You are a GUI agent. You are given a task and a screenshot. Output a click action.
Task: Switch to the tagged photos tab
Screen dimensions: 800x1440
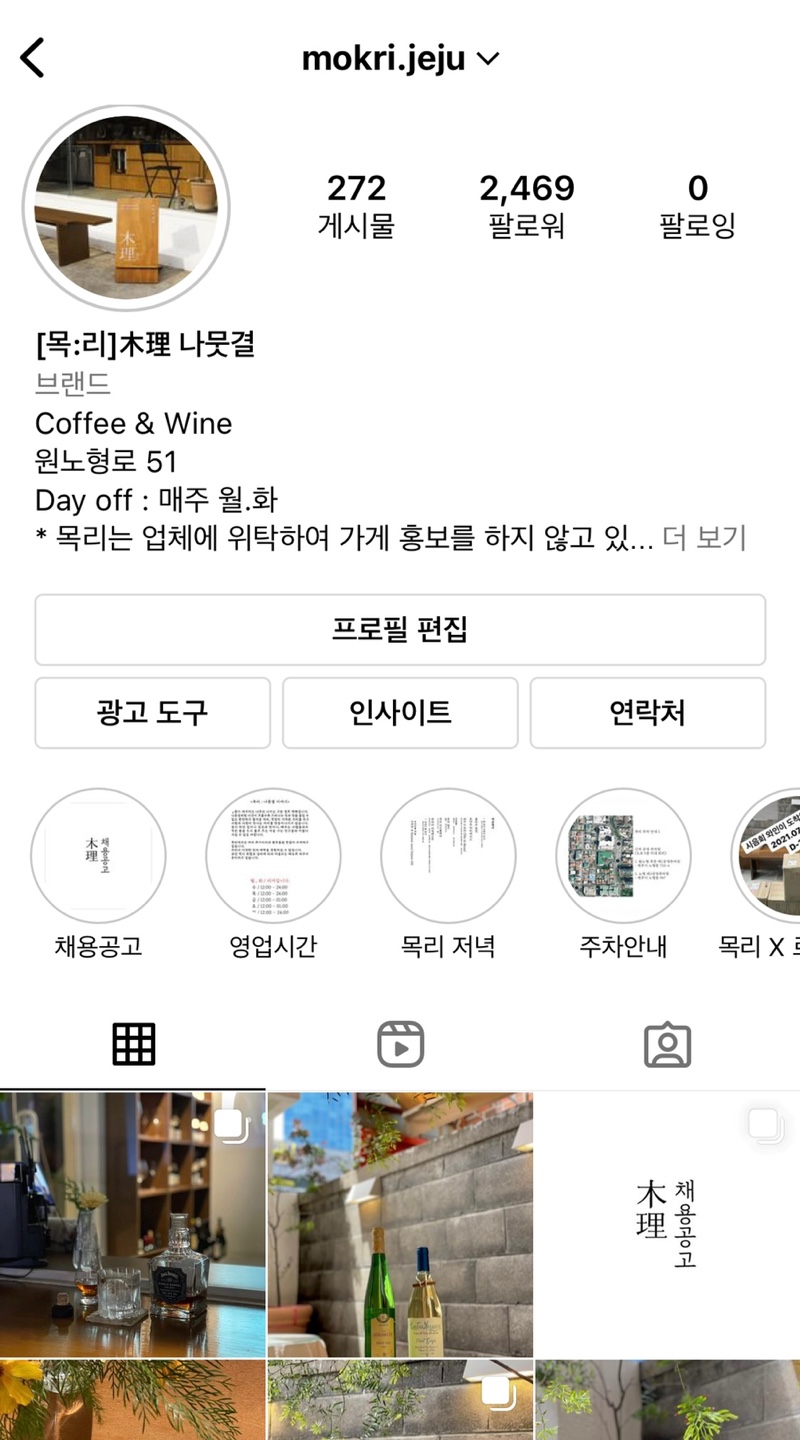(667, 1045)
